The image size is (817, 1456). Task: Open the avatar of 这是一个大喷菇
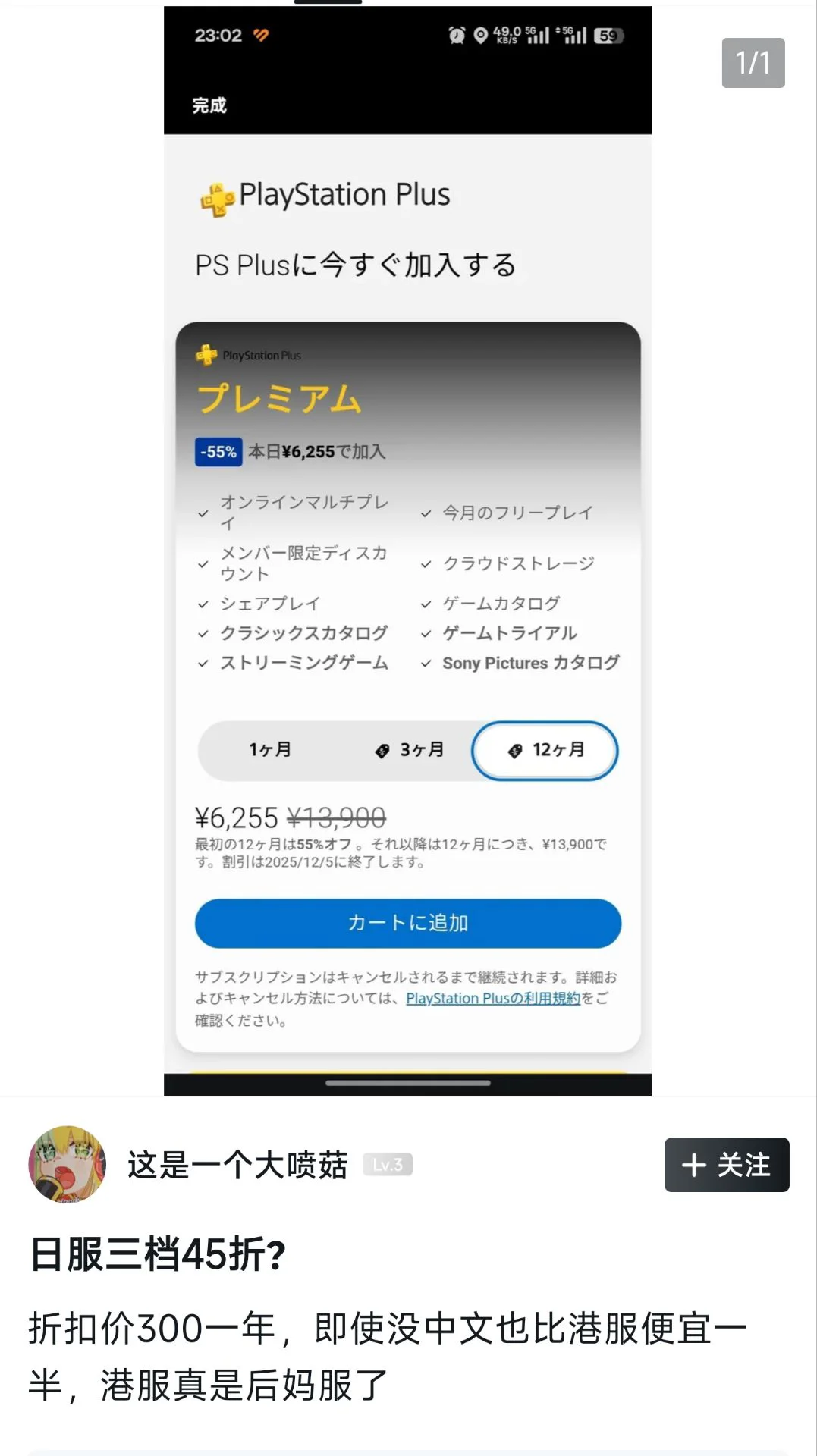(x=67, y=1165)
